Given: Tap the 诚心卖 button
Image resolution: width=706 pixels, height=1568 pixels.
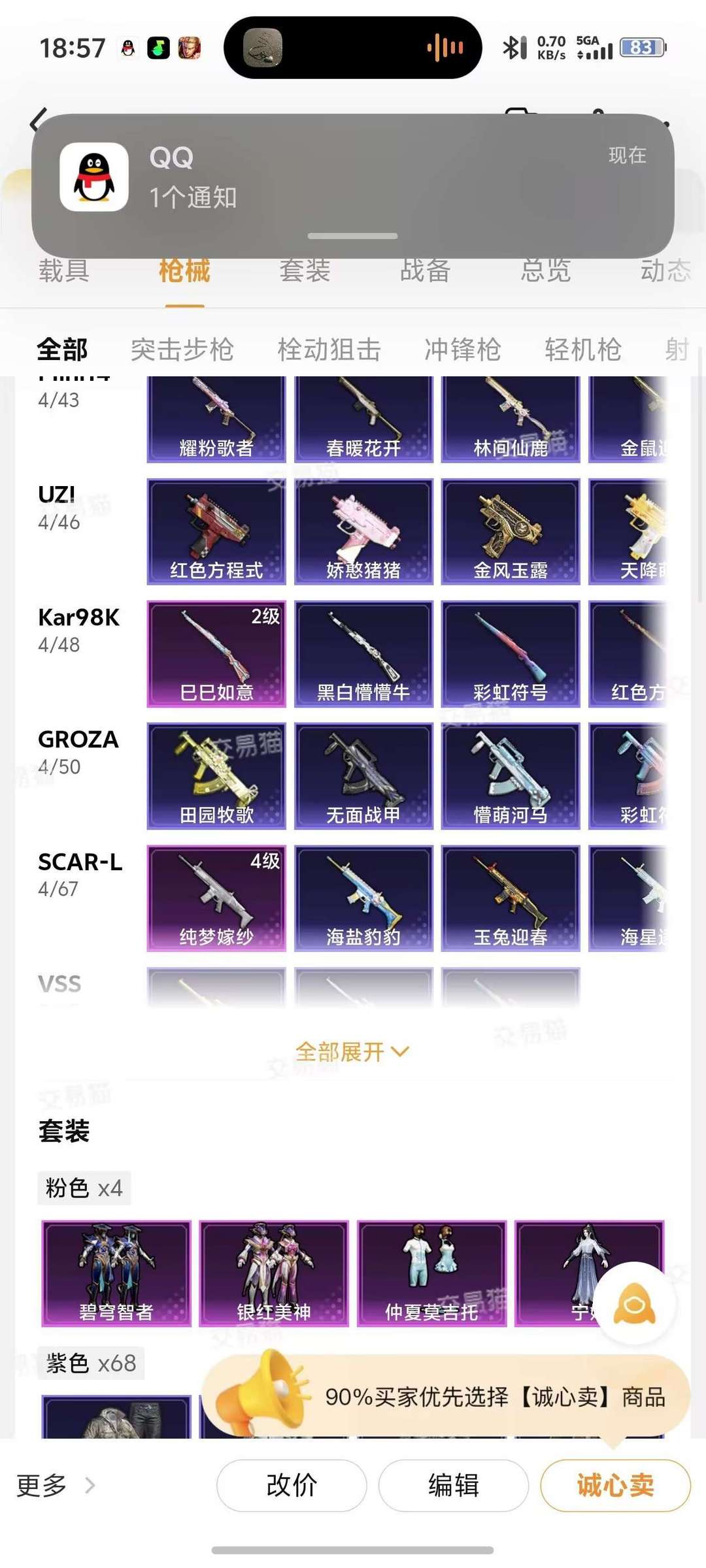Looking at the screenshot, I should coord(615,1485).
